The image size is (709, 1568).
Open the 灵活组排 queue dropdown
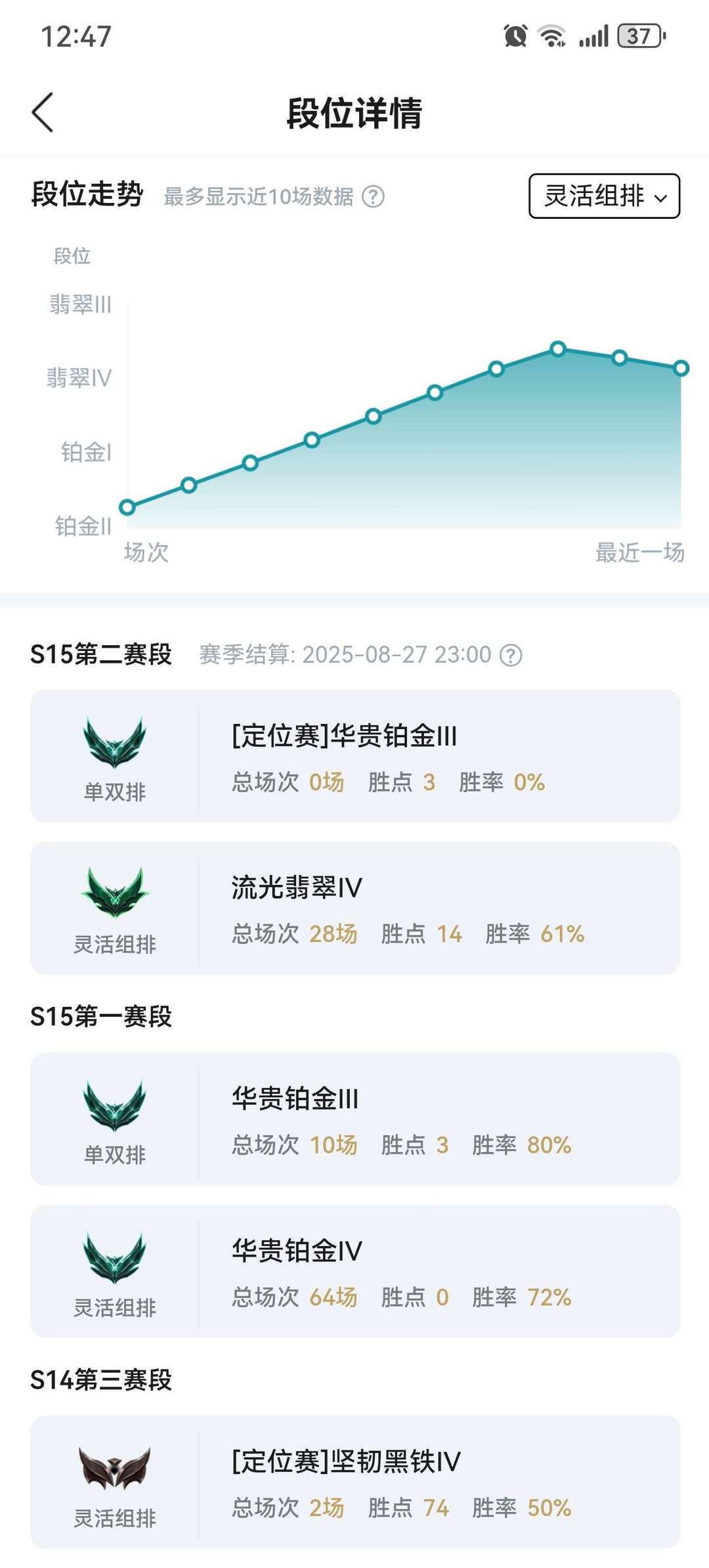(604, 196)
